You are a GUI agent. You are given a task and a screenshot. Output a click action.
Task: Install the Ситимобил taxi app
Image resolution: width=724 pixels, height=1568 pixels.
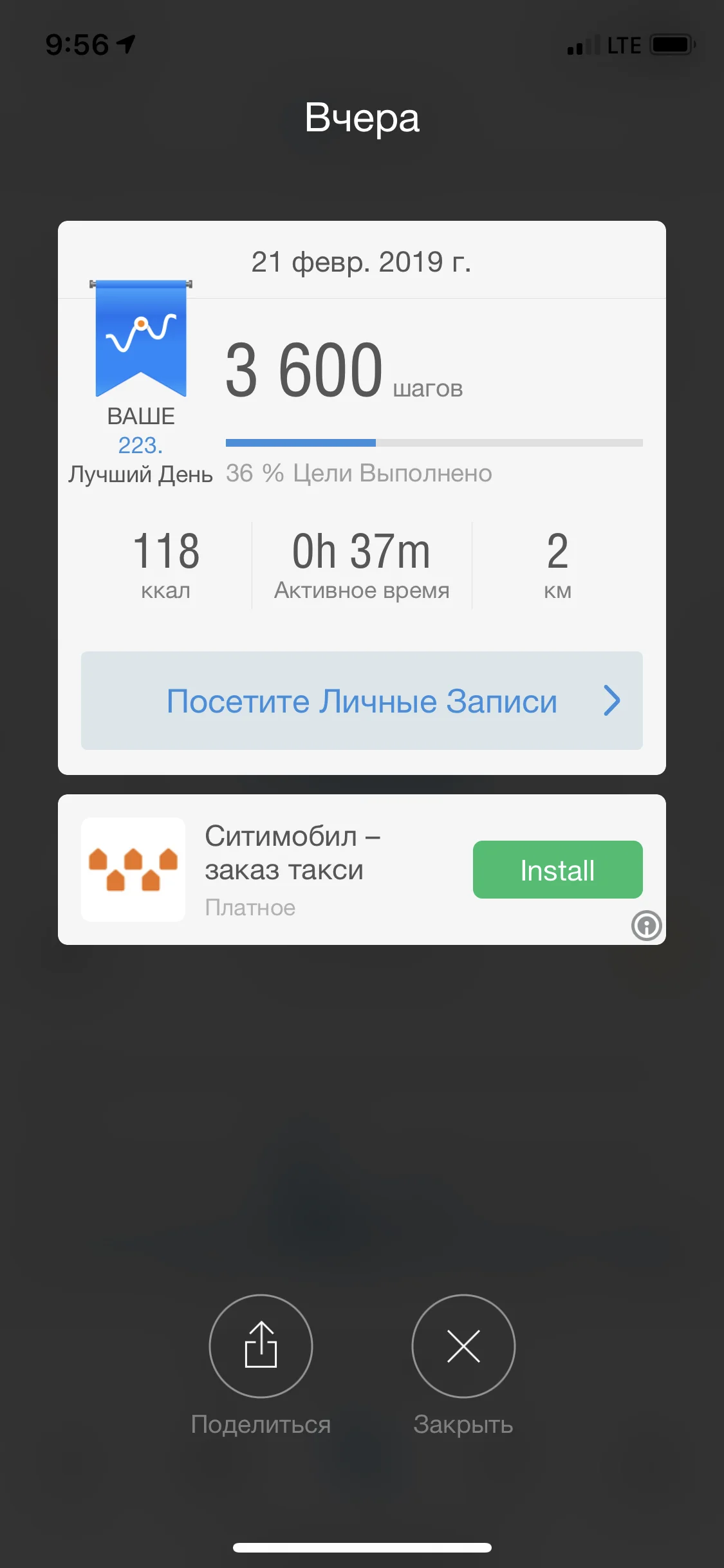point(557,870)
